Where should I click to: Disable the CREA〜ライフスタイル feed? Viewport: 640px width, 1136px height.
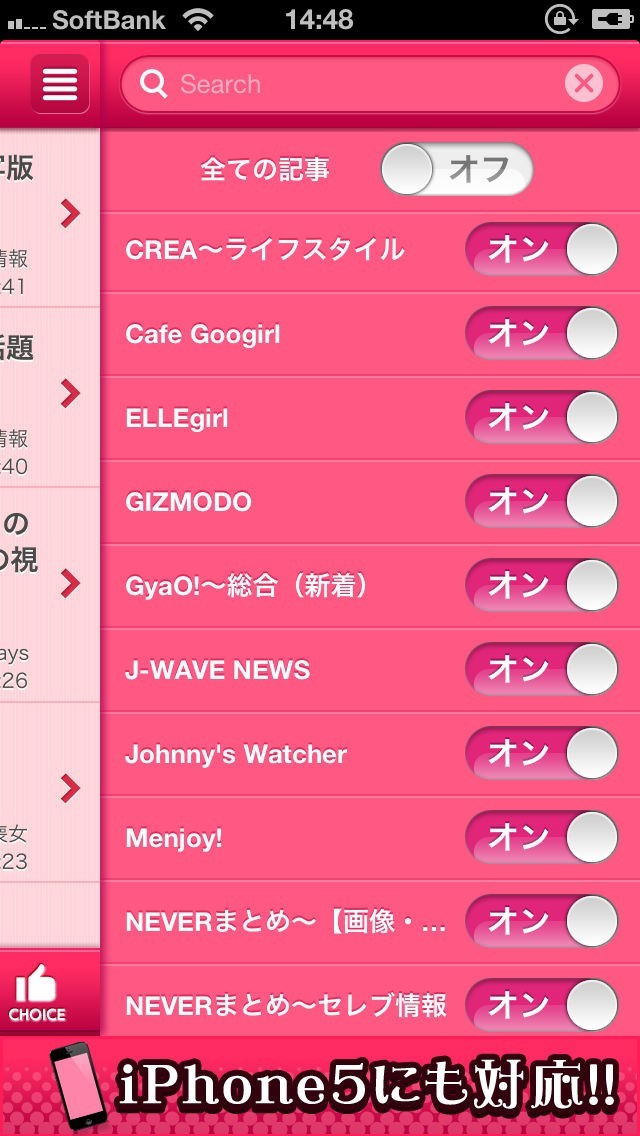coord(541,250)
